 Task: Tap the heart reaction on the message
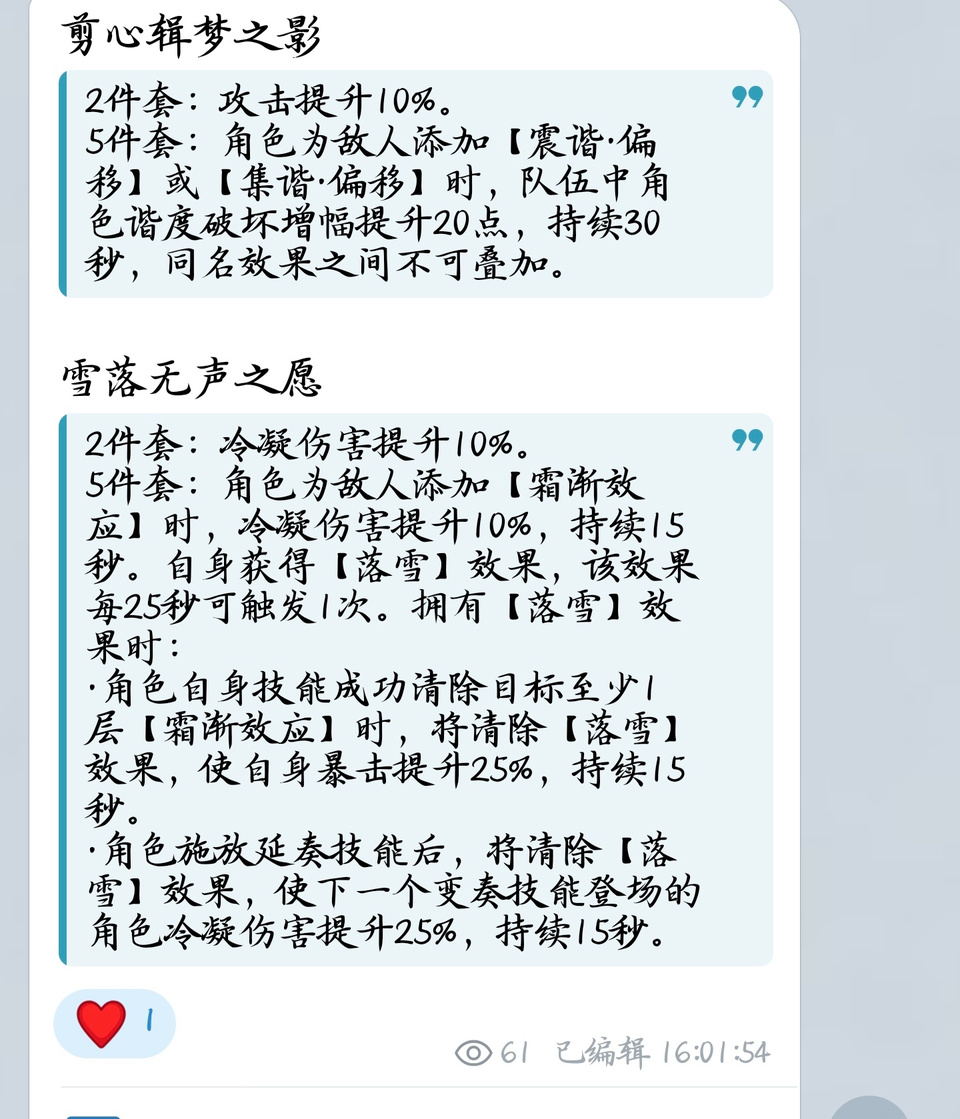(114, 1023)
